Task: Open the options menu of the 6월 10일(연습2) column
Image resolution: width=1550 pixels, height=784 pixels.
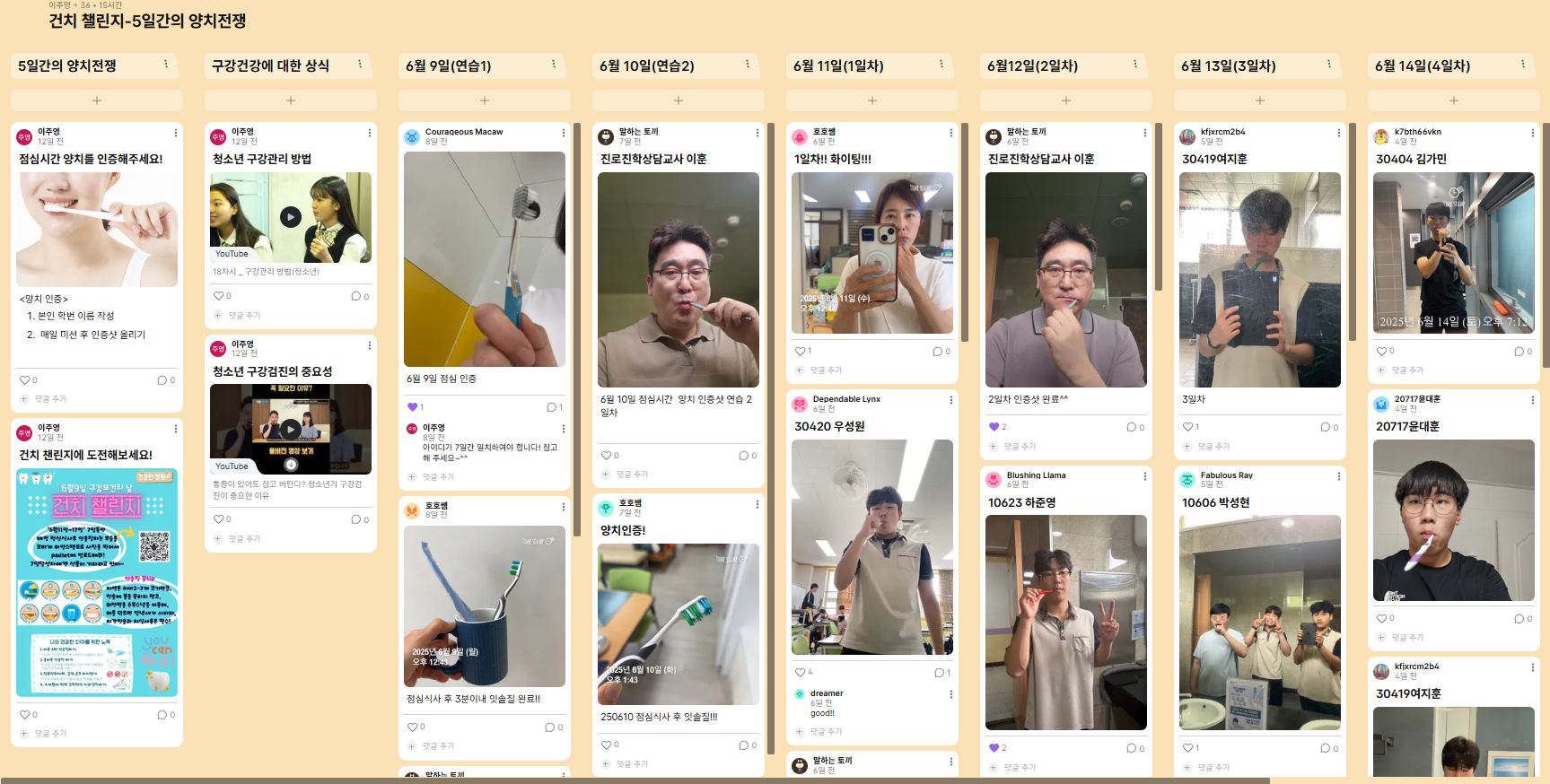Action: pos(748,65)
